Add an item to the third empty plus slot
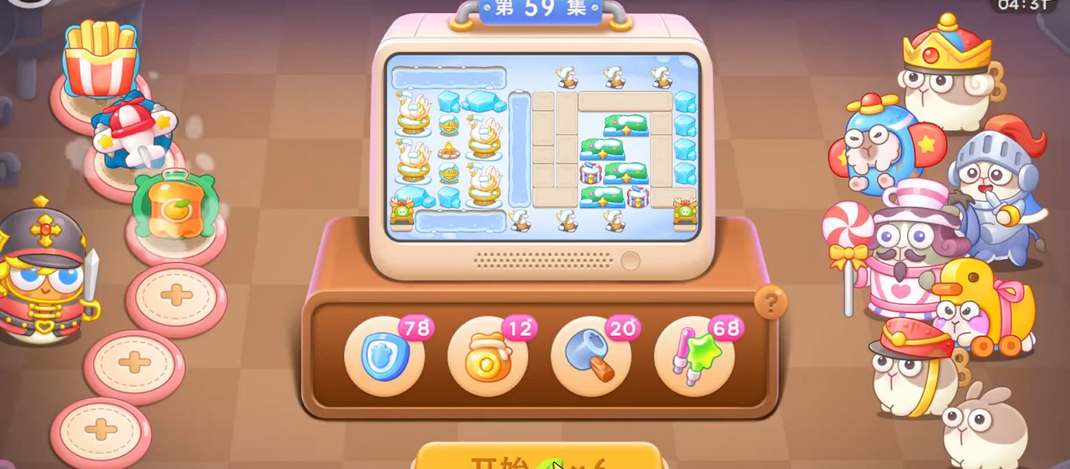 pos(100,430)
